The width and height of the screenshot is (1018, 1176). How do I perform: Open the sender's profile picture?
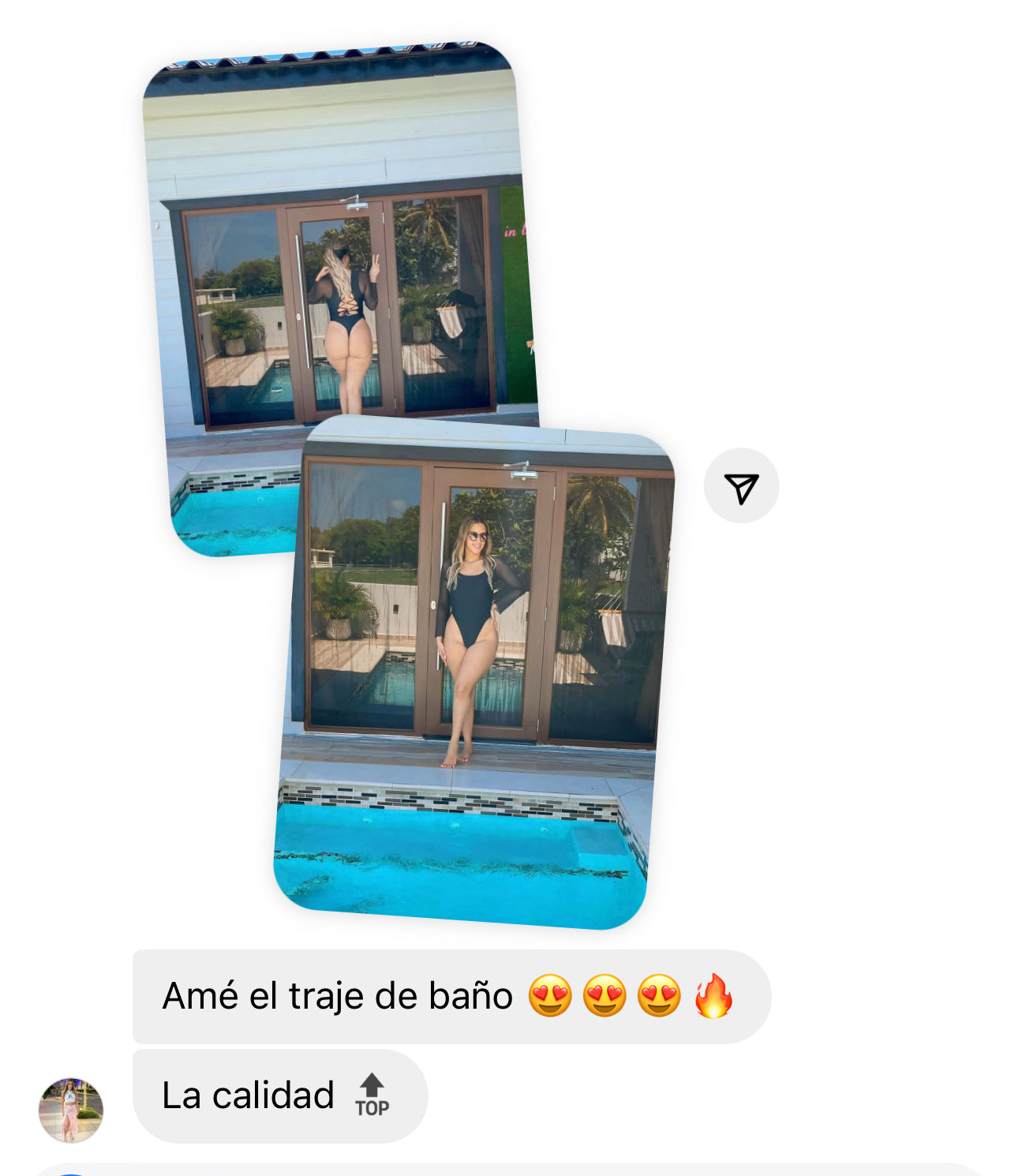tap(71, 1110)
